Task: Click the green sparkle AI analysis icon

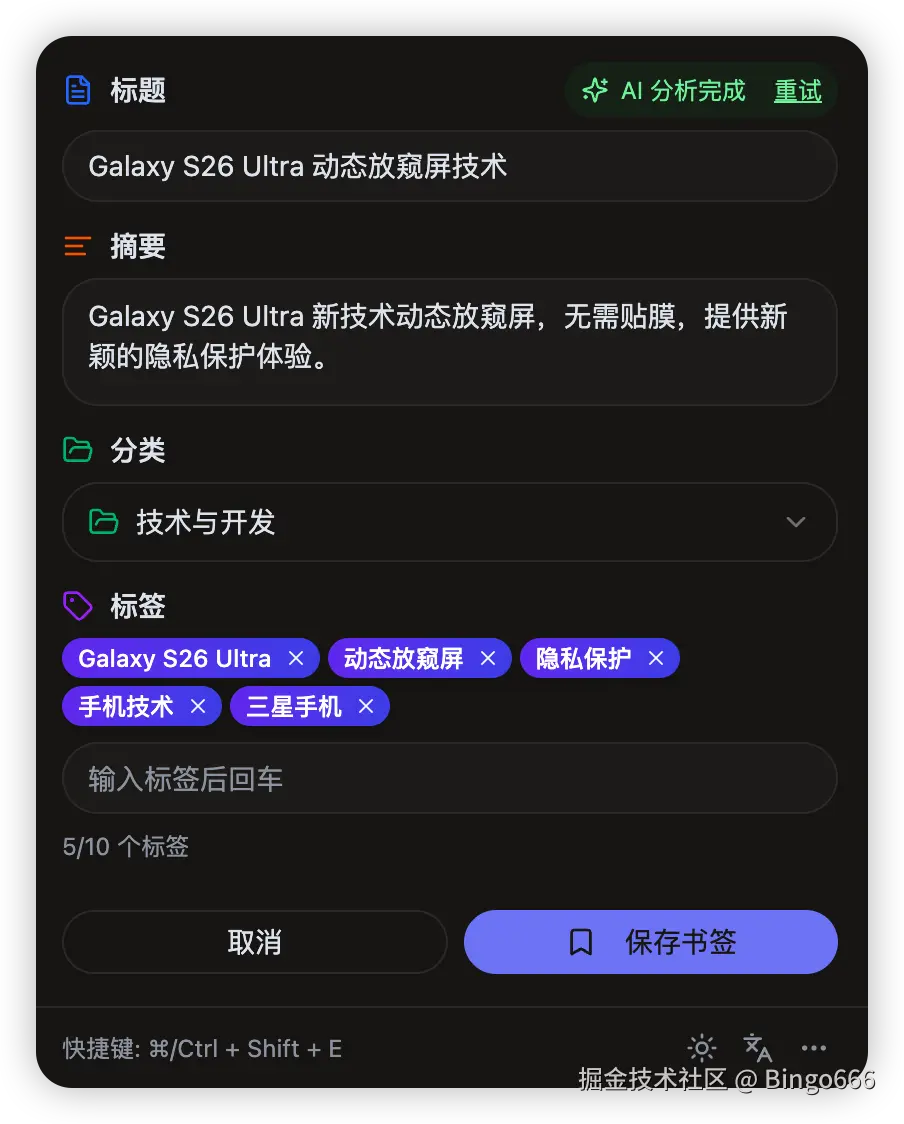Action: pos(594,90)
